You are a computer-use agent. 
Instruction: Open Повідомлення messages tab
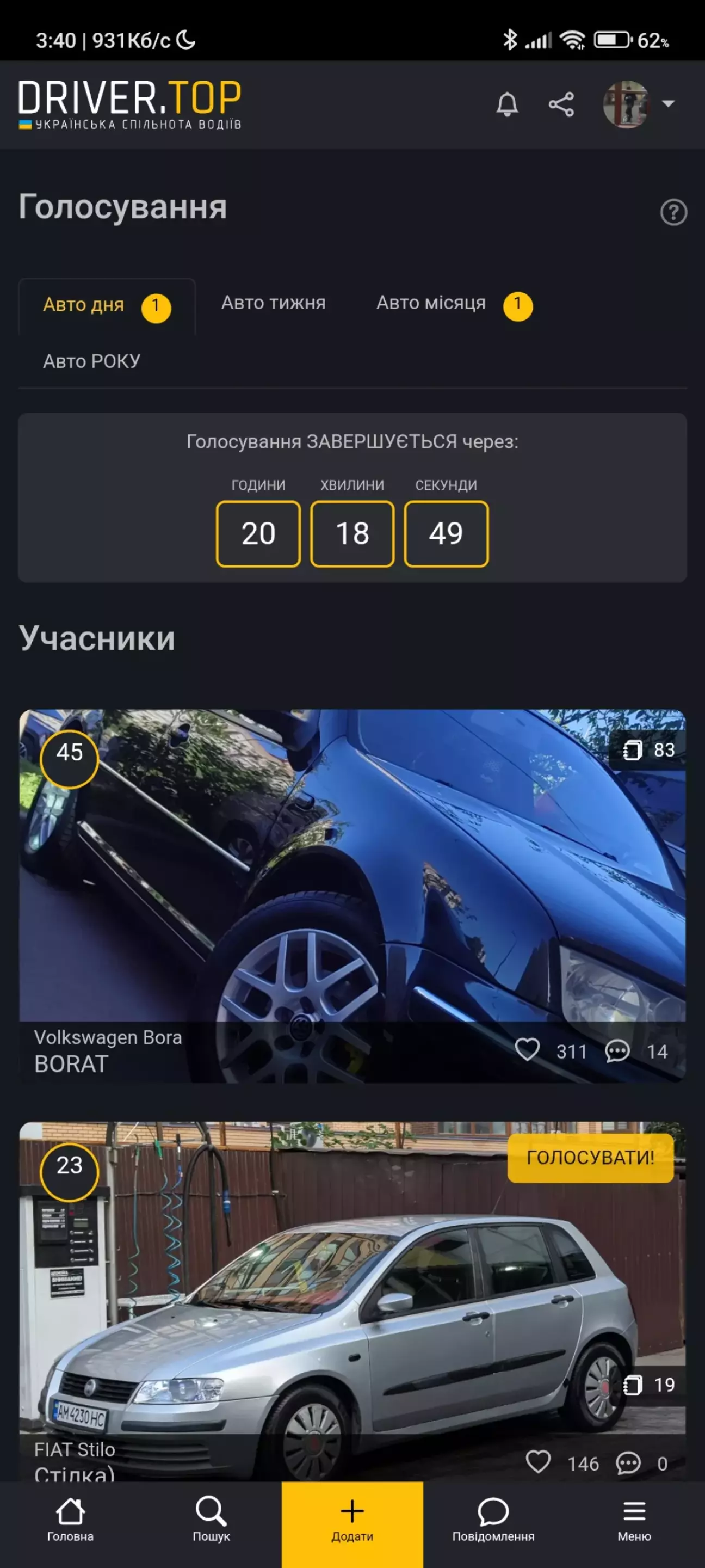coord(493,1520)
